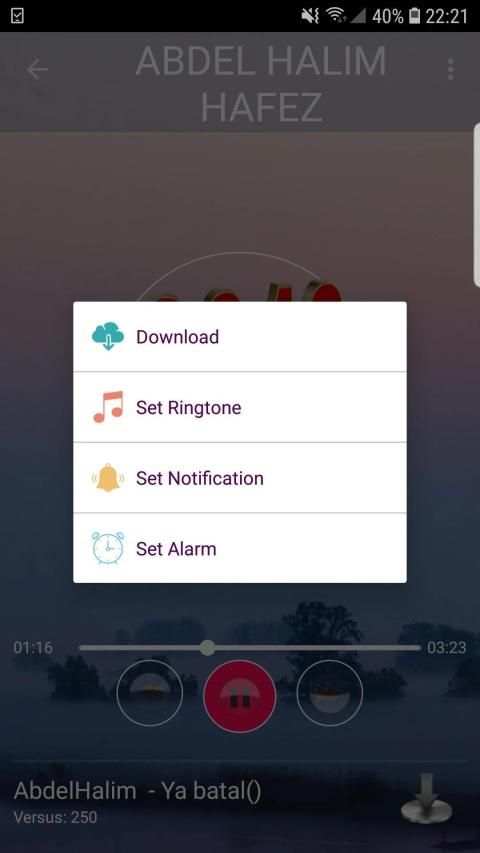The image size is (480, 853).
Task: Set the track as Alarm
Action: coord(239,548)
